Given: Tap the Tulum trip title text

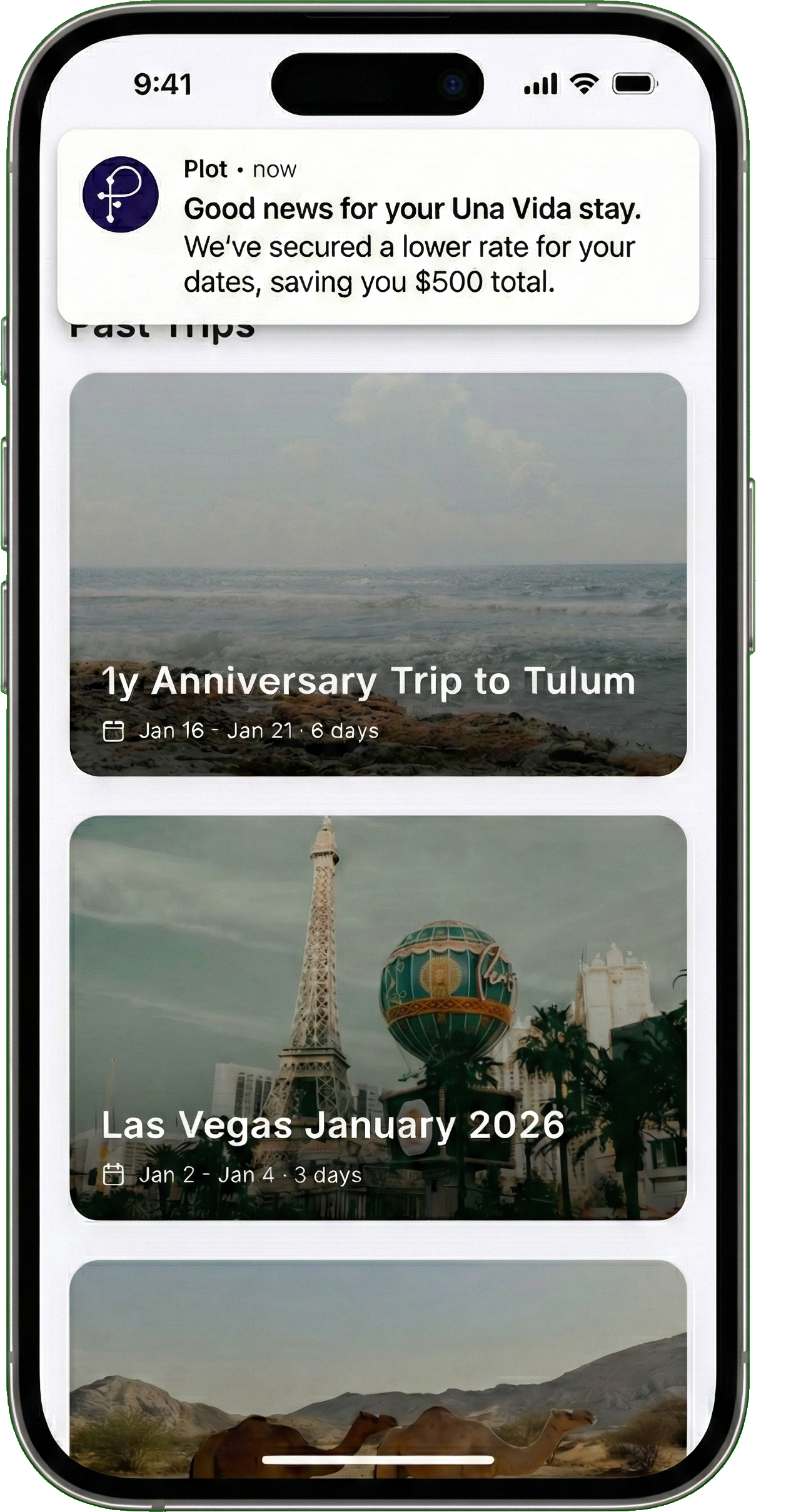Looking at the screenshot, I should click(x=369, y=681).
